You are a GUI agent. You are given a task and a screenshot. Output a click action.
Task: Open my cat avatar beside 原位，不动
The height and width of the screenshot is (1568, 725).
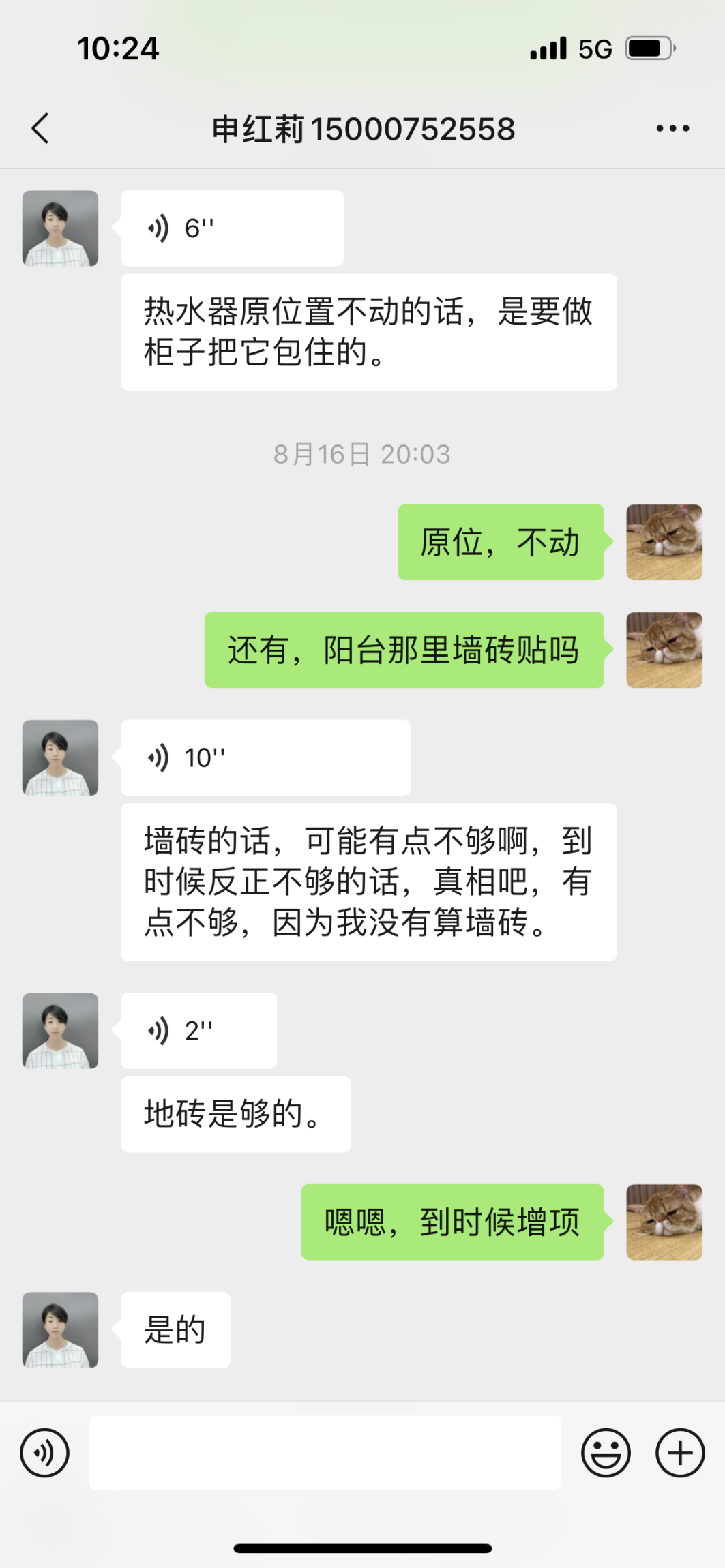(664, 542)
